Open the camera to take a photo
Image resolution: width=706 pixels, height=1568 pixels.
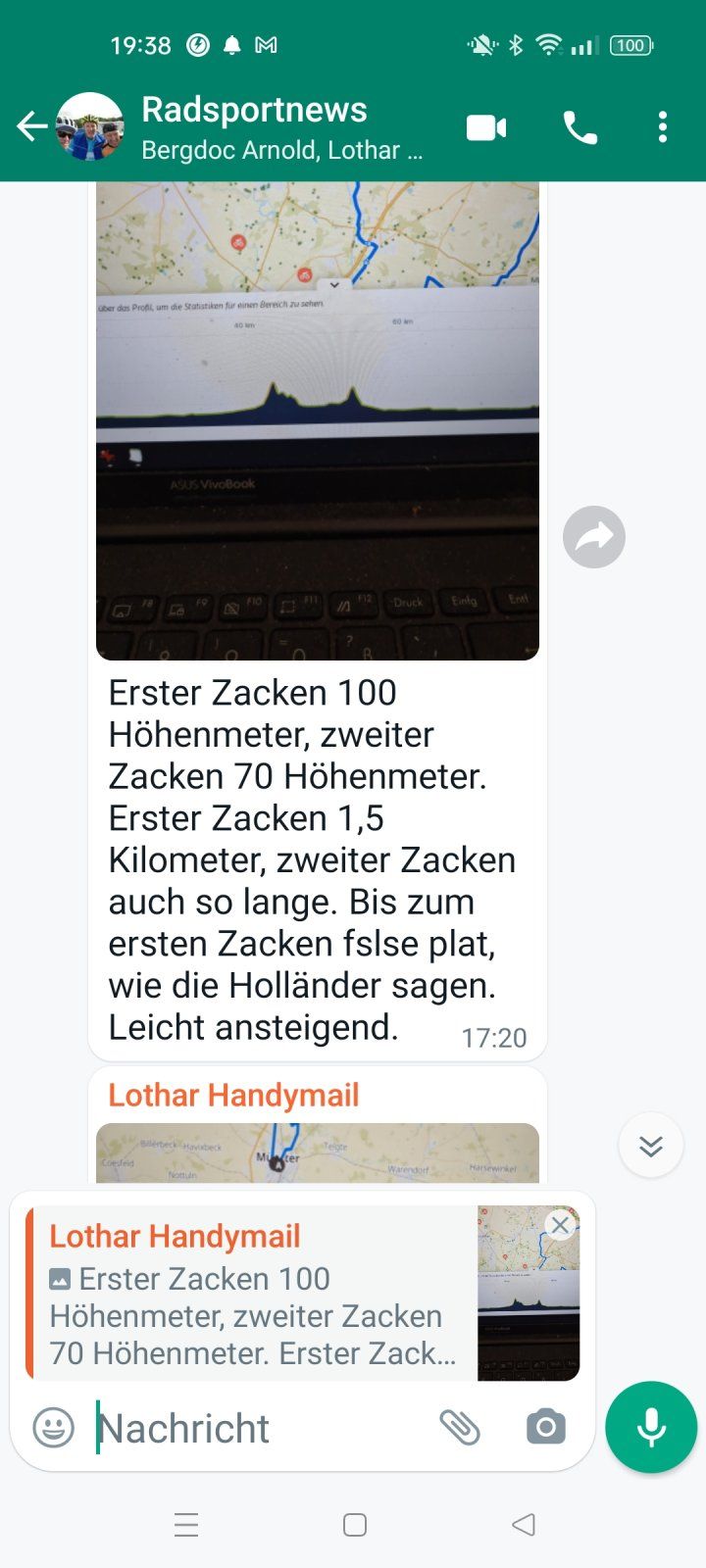coord(546,1428)
